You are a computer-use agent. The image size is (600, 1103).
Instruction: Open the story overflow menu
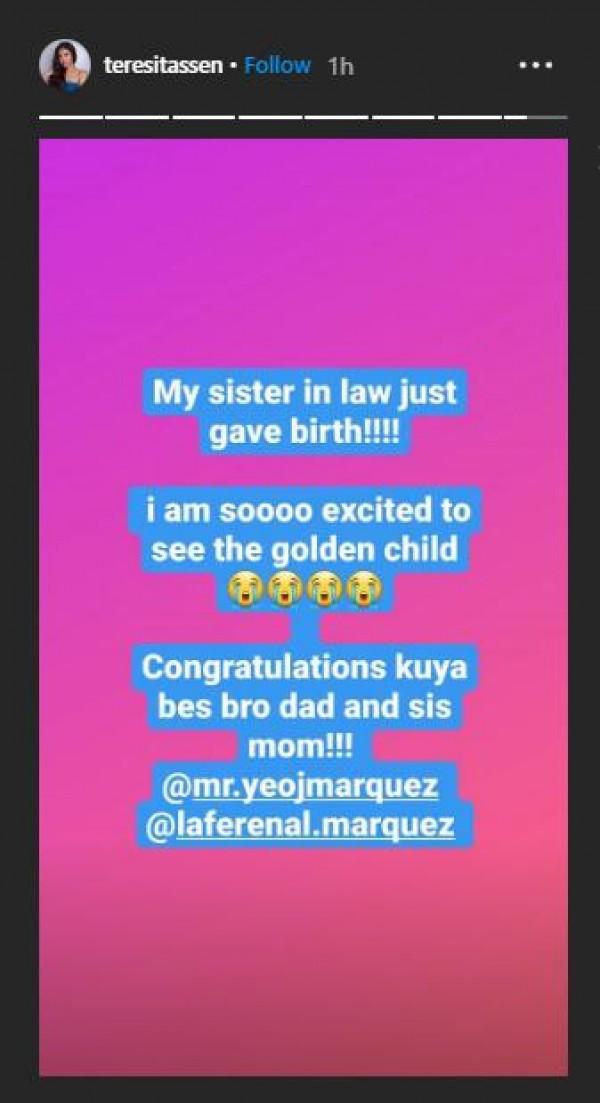535,66
